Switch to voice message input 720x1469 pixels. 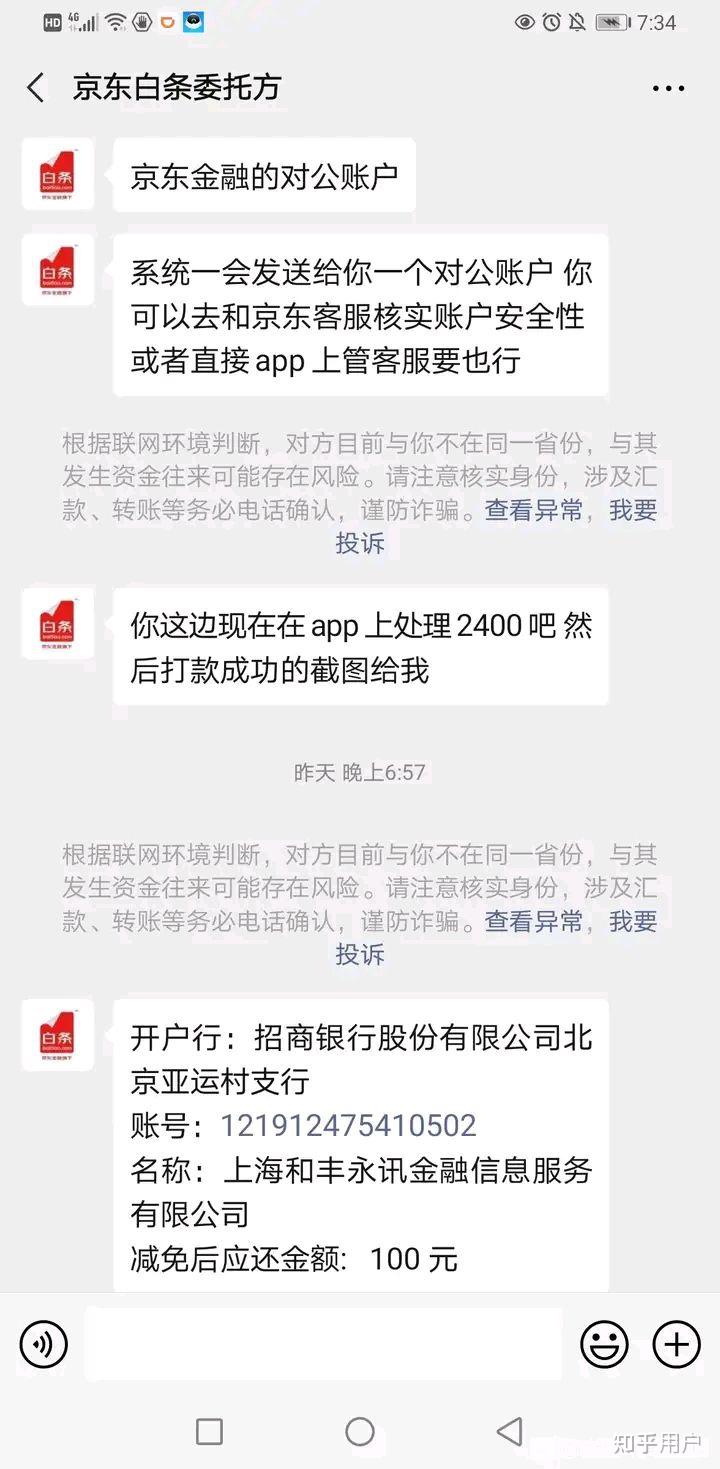tap(43, 1344)
